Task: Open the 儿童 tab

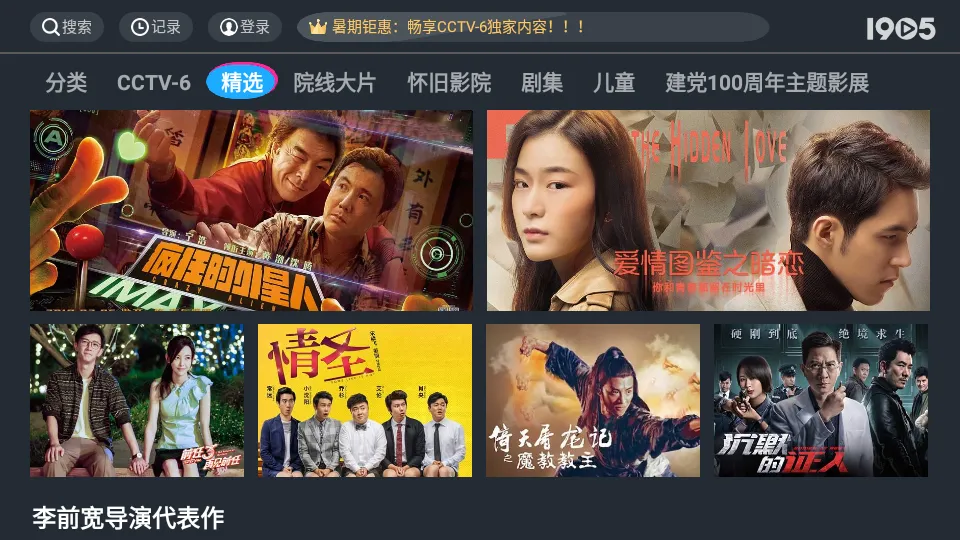Action: pyautogui.click(x=613, y=82)
